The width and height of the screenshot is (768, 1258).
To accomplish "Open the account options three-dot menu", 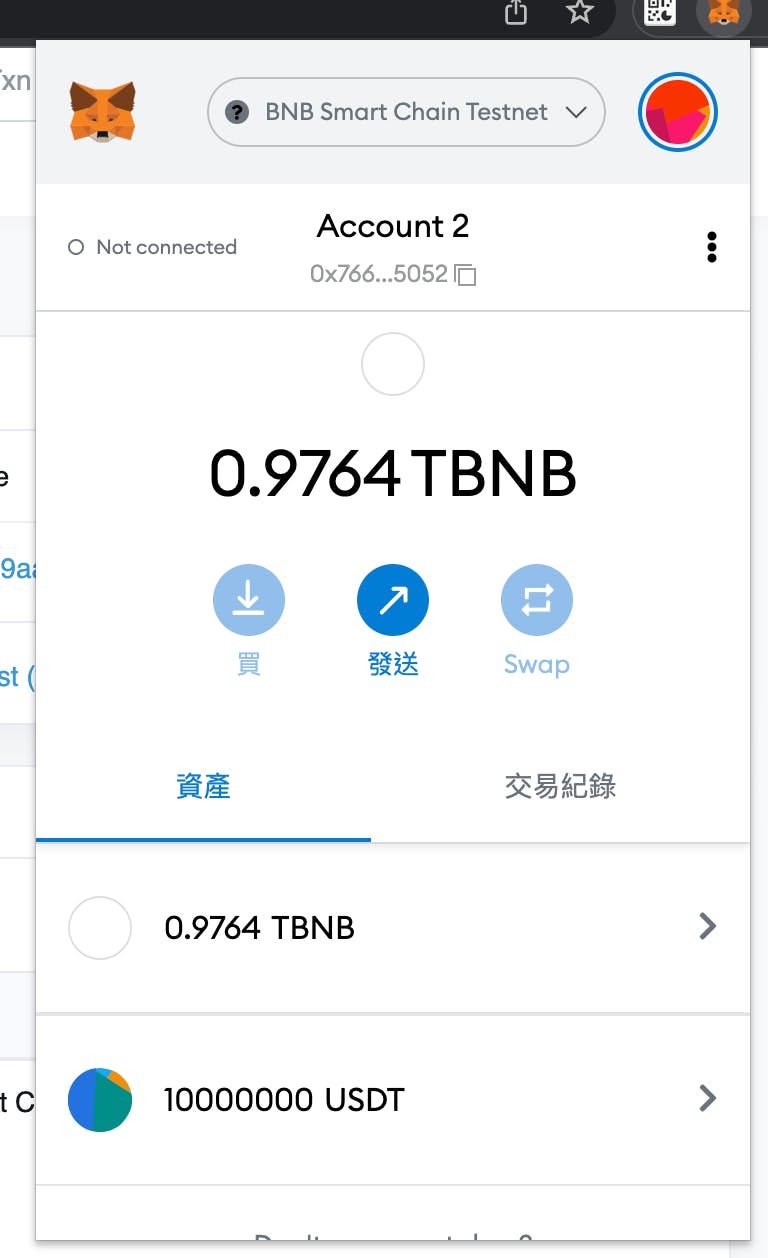I will (x=711, y=247).
